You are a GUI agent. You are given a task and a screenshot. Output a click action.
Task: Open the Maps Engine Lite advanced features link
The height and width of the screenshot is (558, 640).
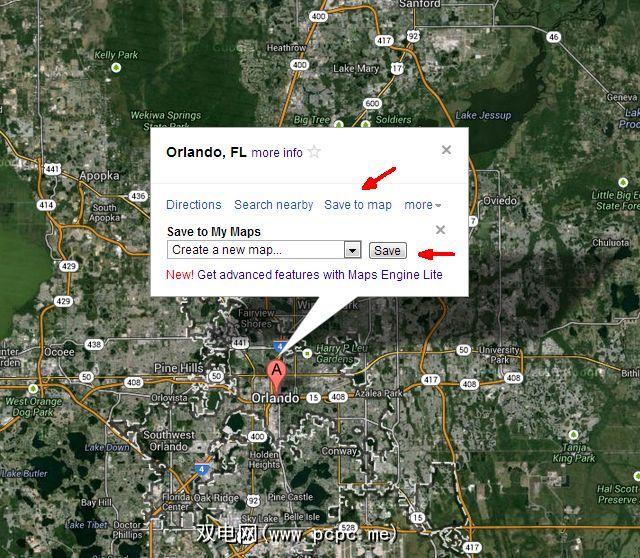click(319, 274)
